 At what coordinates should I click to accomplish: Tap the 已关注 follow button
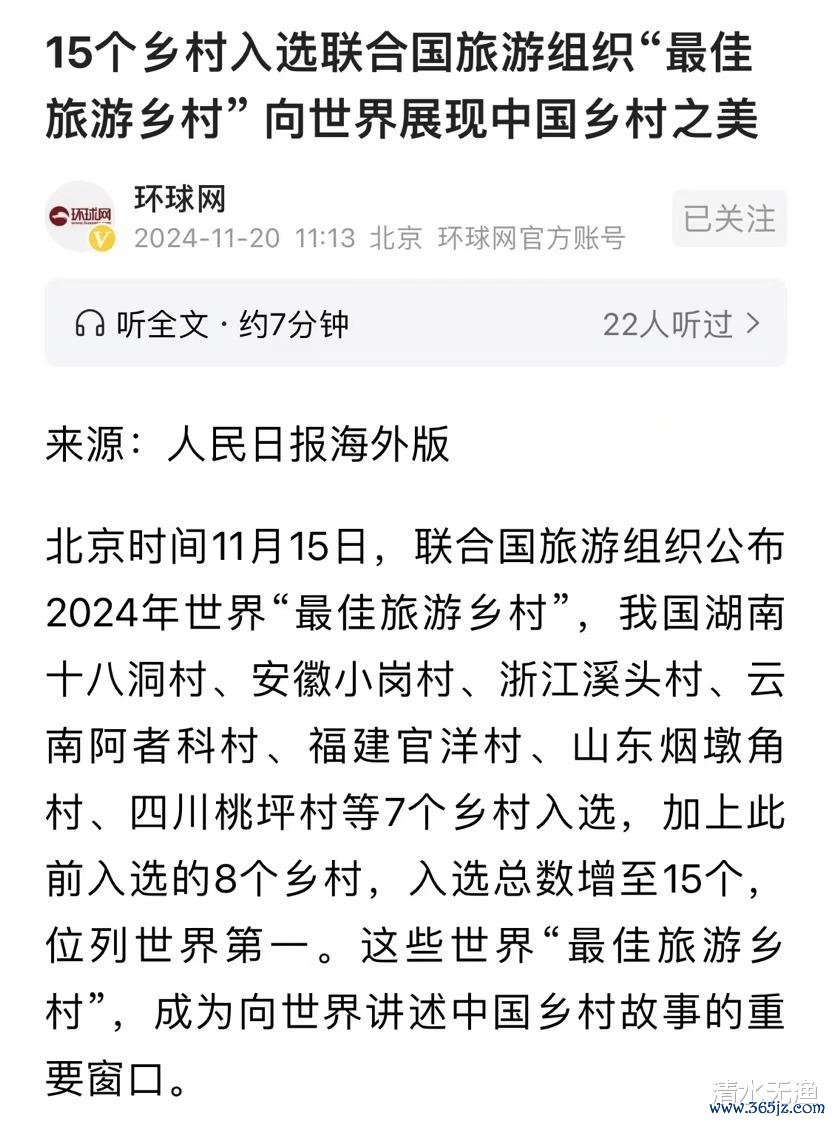click(729, 218)
